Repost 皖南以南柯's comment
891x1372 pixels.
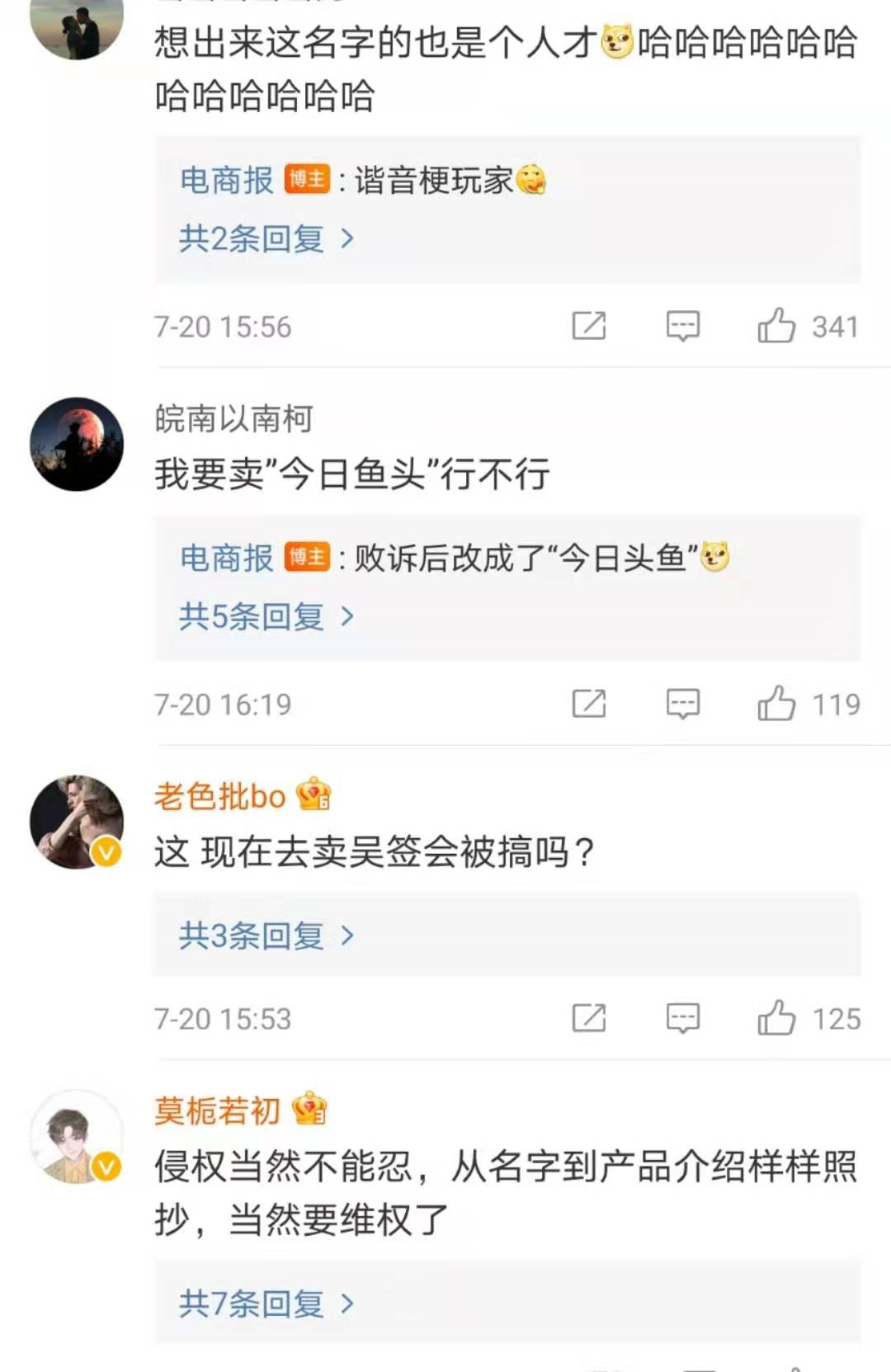point(588,704)
